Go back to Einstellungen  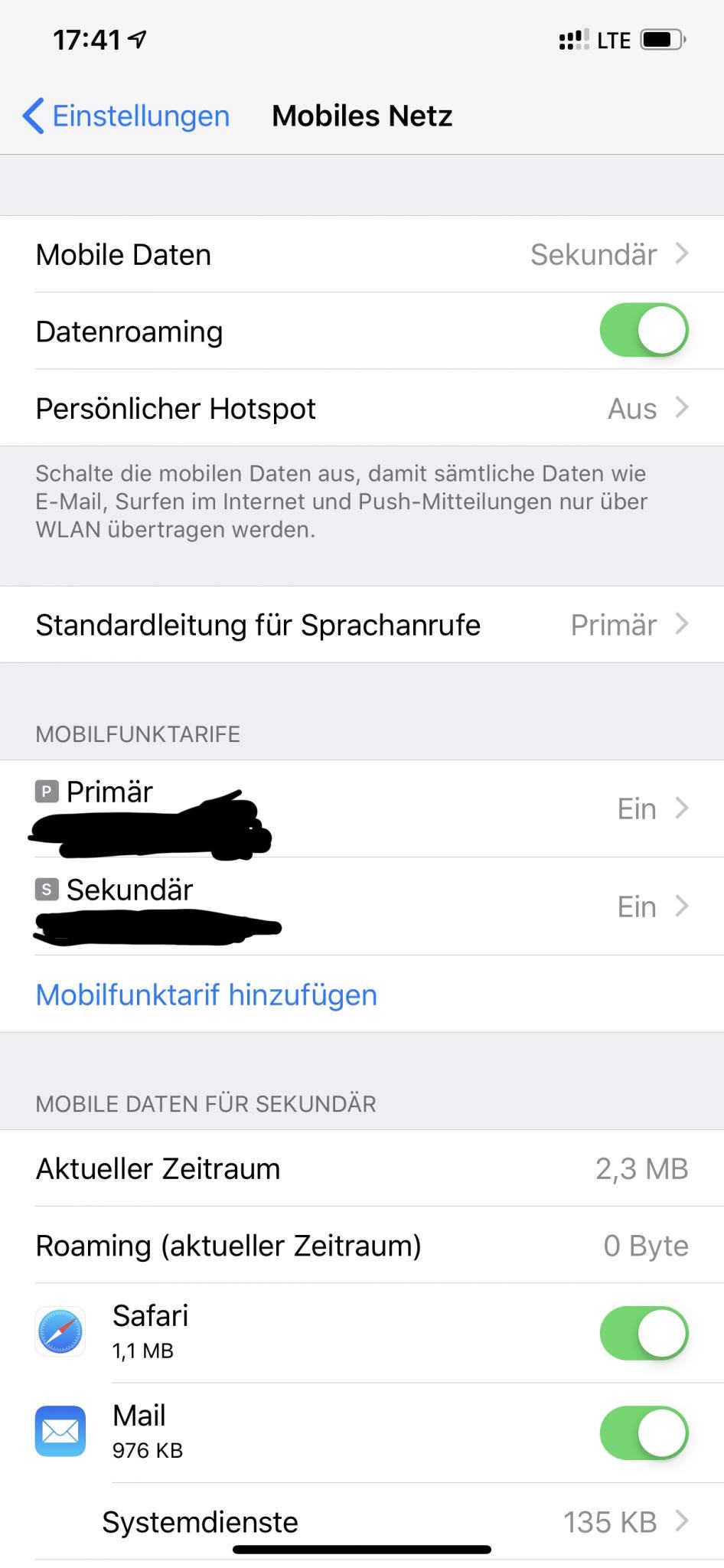(x=126, y=116)
